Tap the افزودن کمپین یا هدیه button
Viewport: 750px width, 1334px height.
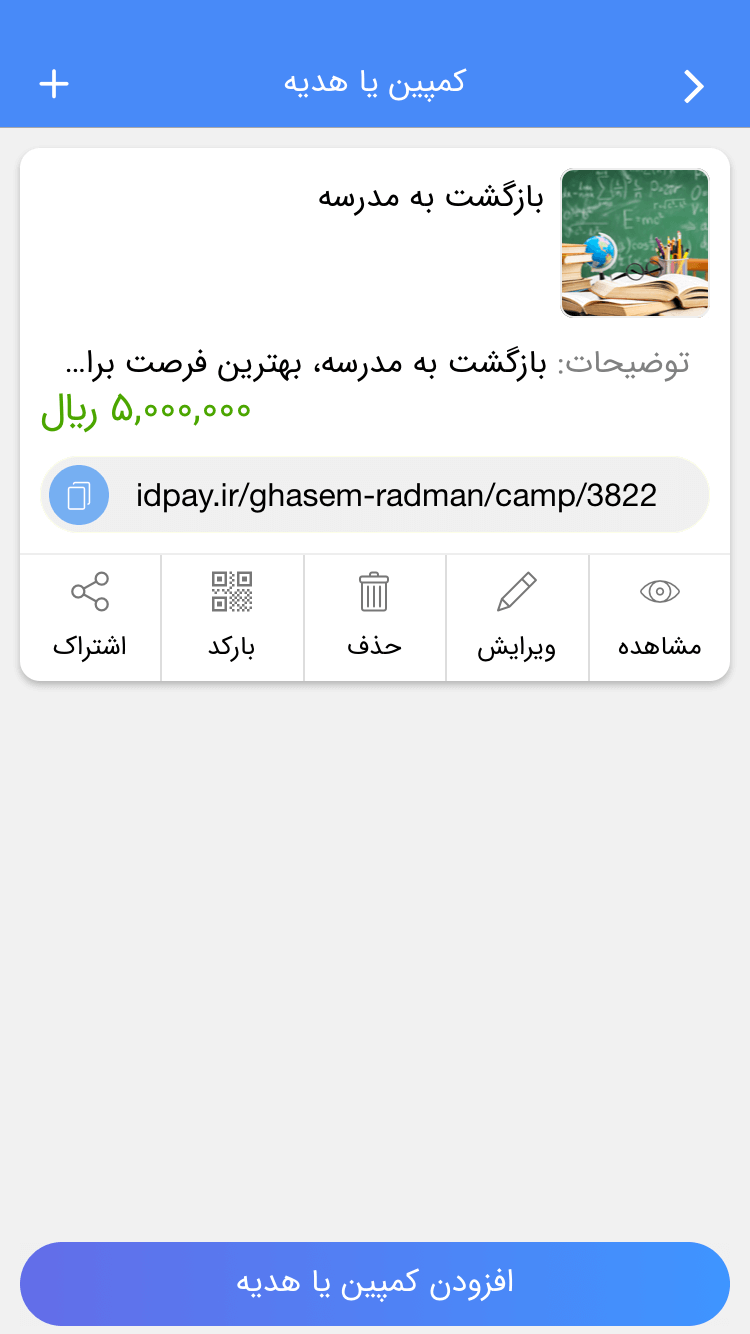click(375, 1283)
